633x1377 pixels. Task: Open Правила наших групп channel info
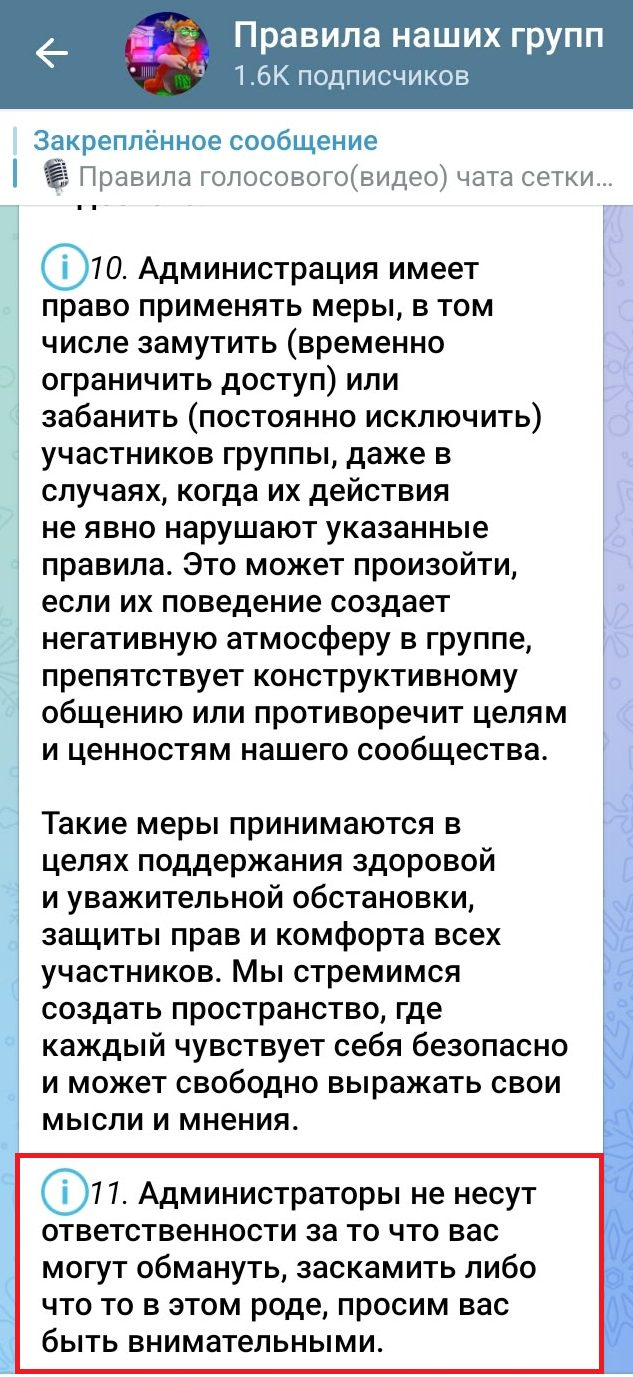(x=417, y=38)
